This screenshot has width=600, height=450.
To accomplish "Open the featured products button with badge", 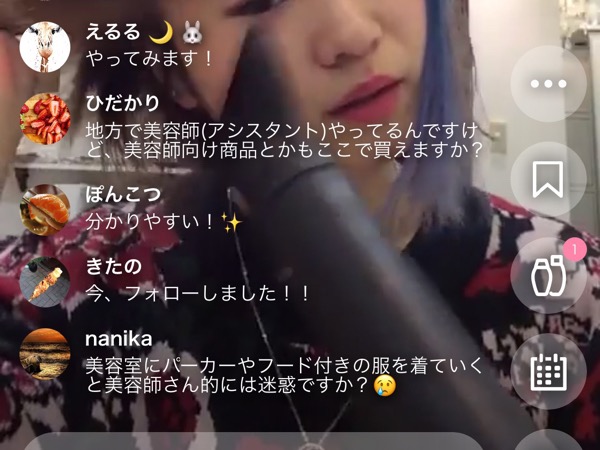I will (x=548, y=275).
